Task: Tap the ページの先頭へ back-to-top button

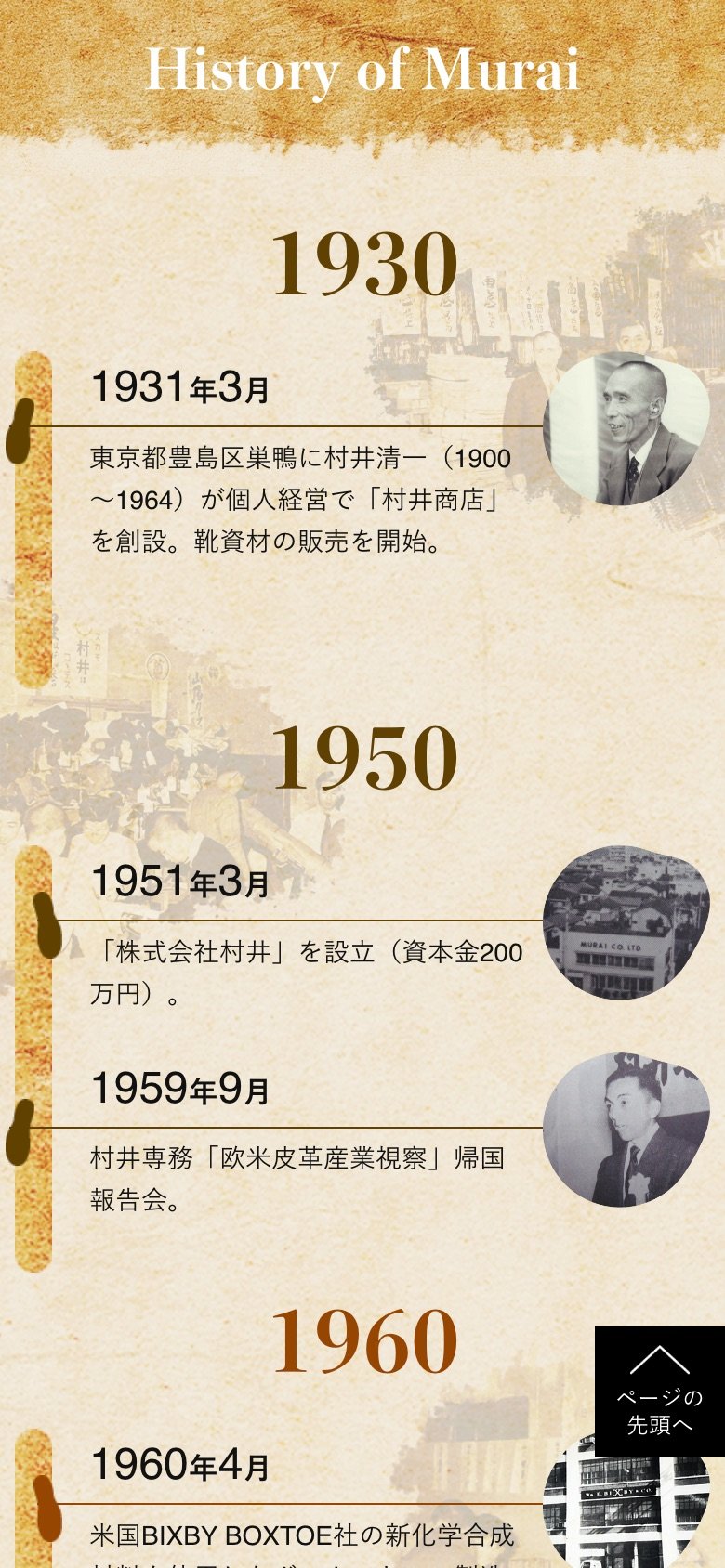Action: 659,1391
